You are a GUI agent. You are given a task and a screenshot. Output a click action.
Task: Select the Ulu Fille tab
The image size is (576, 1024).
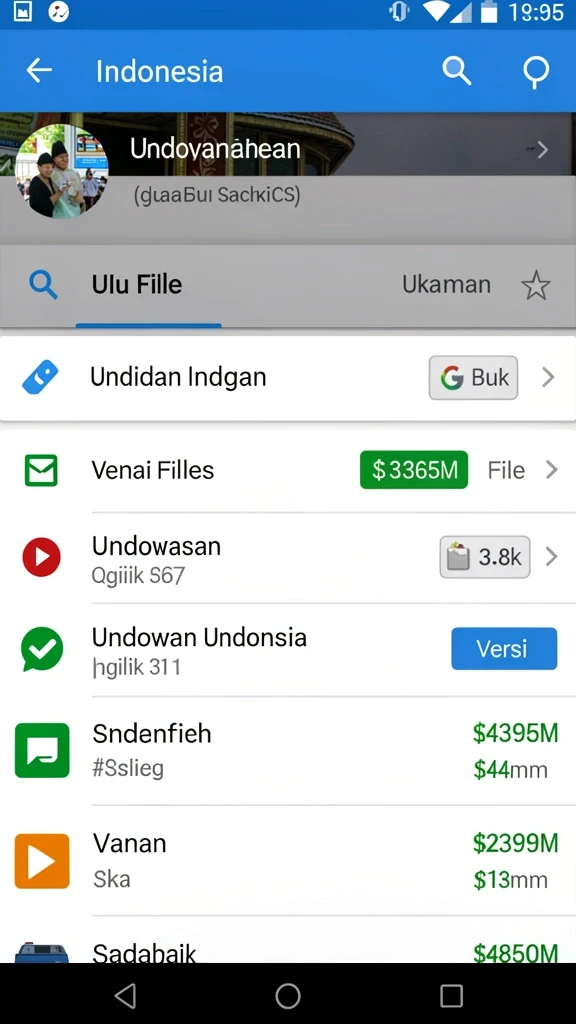[136, 285]
